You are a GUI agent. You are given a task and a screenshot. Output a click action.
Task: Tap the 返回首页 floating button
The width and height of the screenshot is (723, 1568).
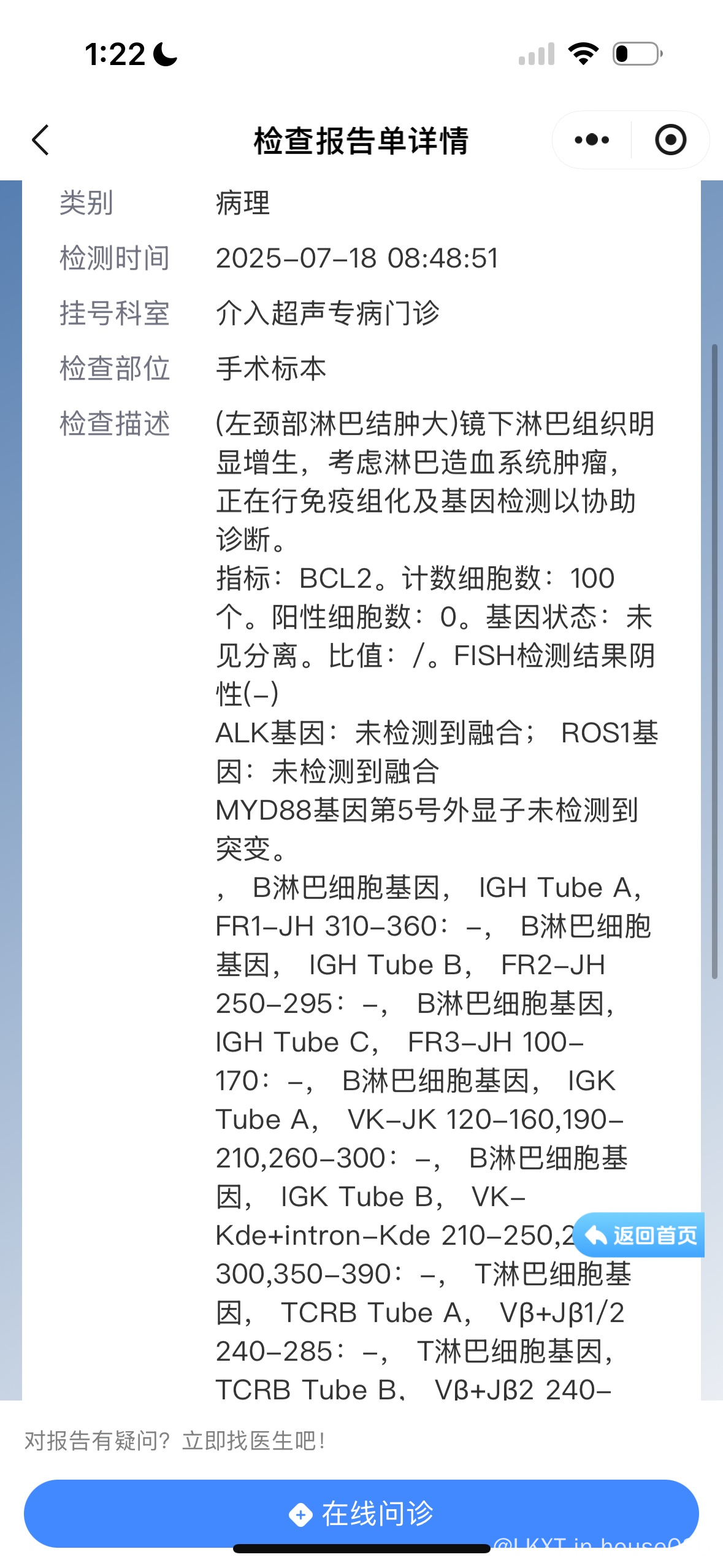(x=640, y=1235)
